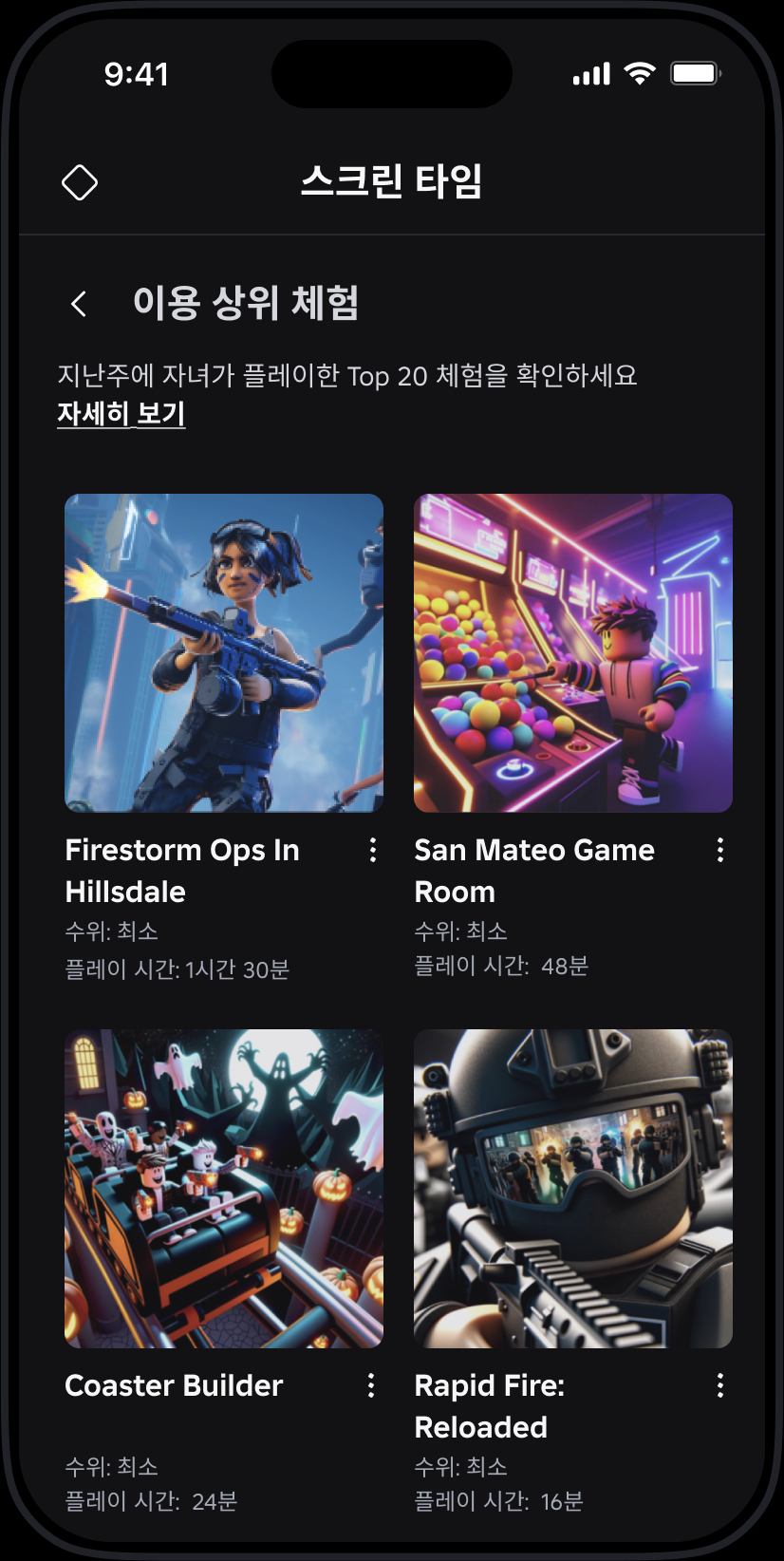Click the Roblox diamond logo icon
The height and width of the screenshot is (1561, 784).
pyautogui.click(x=80, y=180)
